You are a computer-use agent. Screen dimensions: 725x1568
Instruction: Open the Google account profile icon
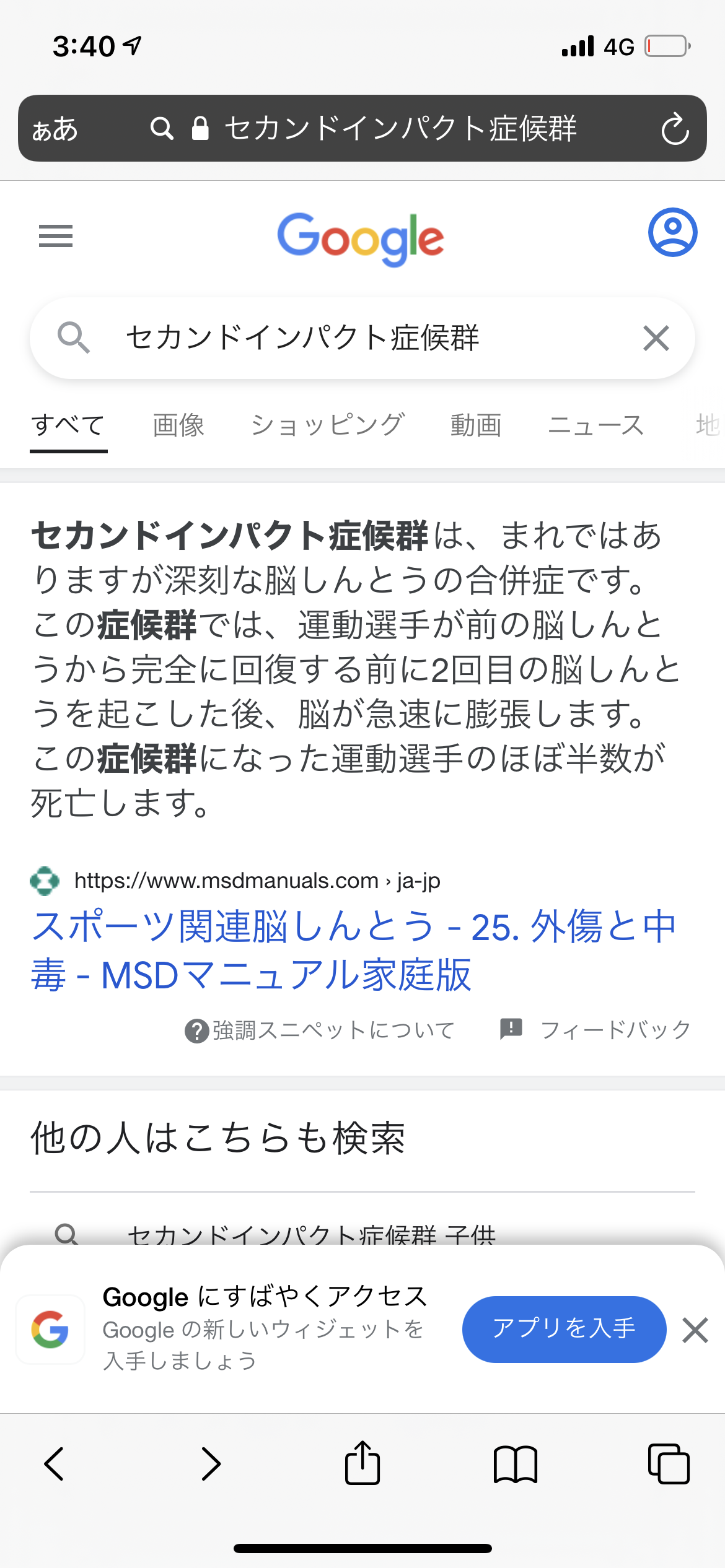point(672,233)
